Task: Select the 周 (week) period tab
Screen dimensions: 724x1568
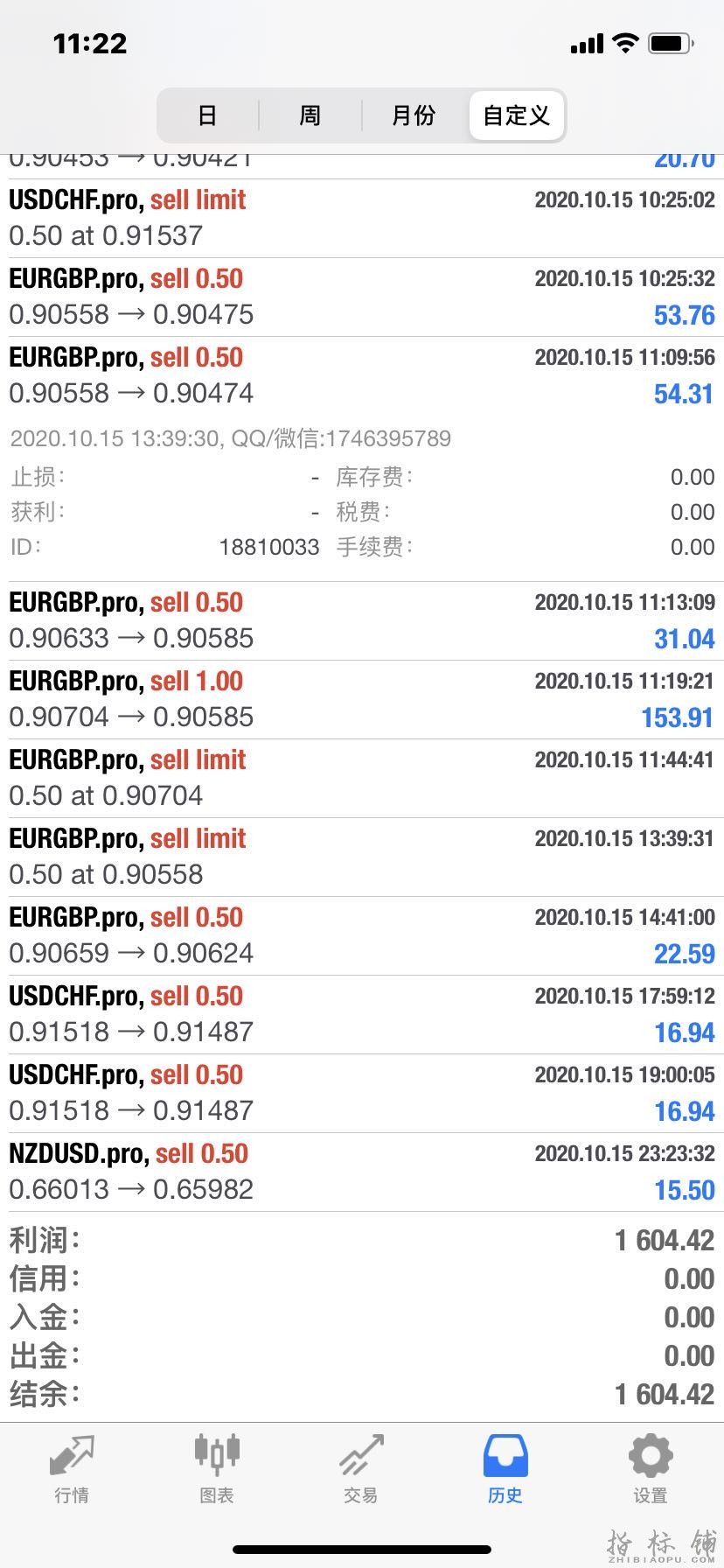Action: point(310,115)
